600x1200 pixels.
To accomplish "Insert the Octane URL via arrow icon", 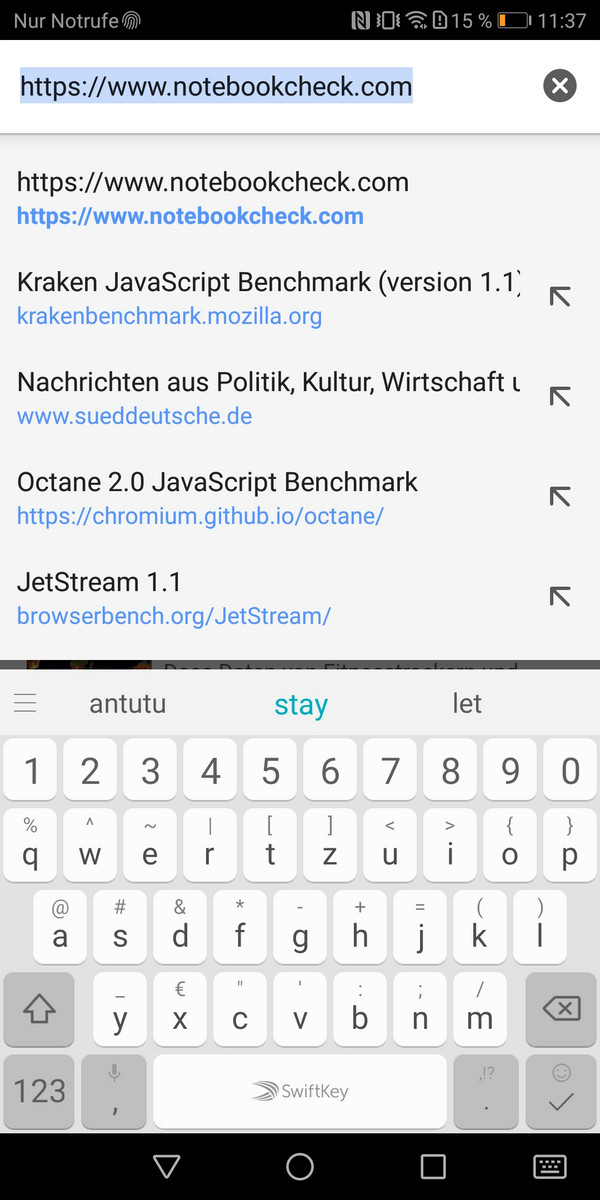I will 560,497.
